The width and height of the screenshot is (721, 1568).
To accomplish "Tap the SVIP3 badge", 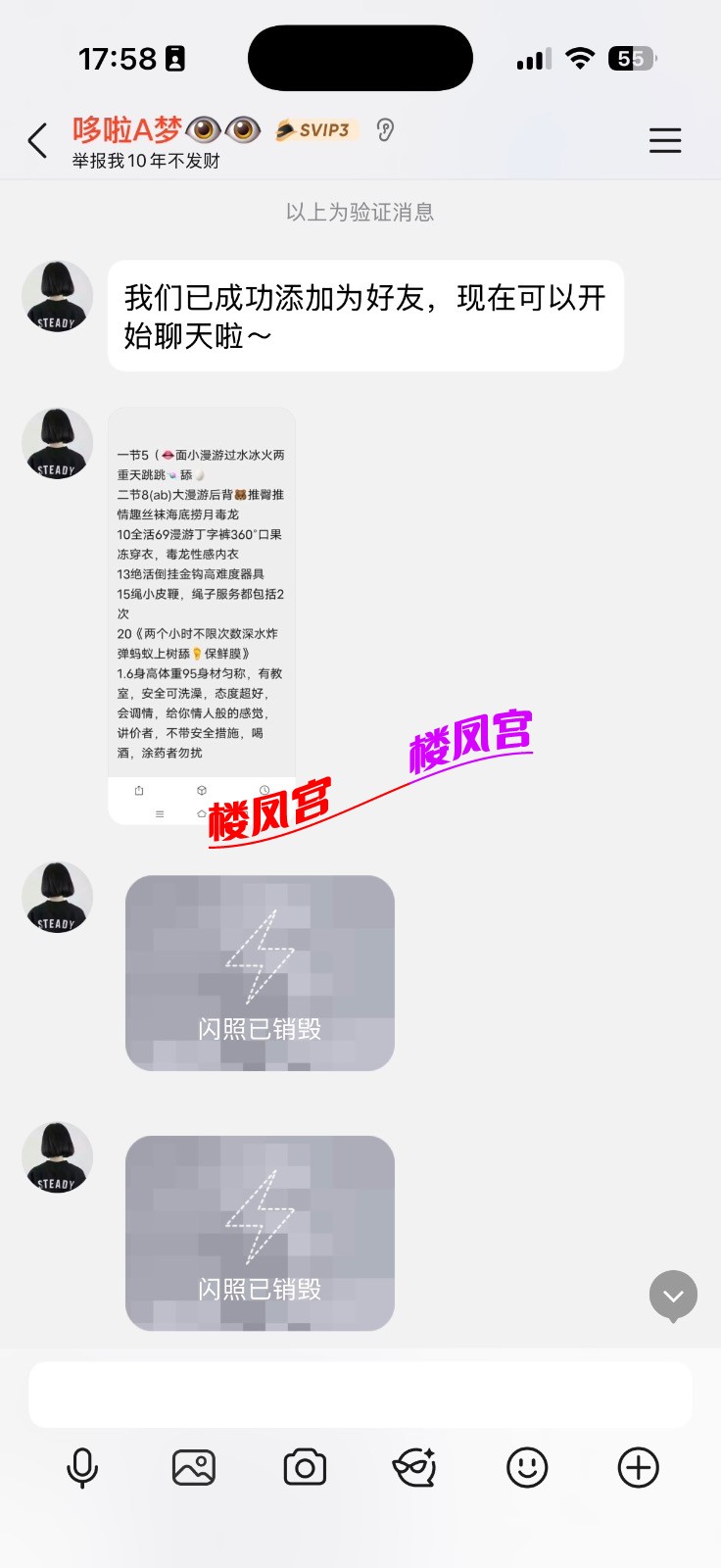I will tap(316, 130).
